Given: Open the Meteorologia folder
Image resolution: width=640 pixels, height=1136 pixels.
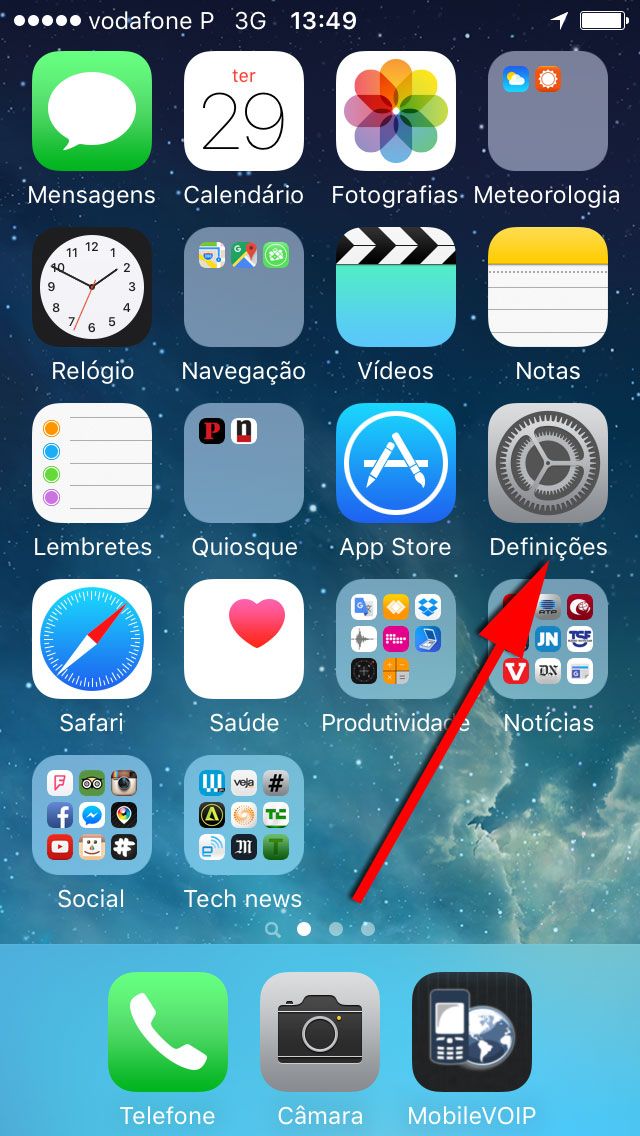Looking at the screenshot, I should pyautogui.click(x=548, y=111).
